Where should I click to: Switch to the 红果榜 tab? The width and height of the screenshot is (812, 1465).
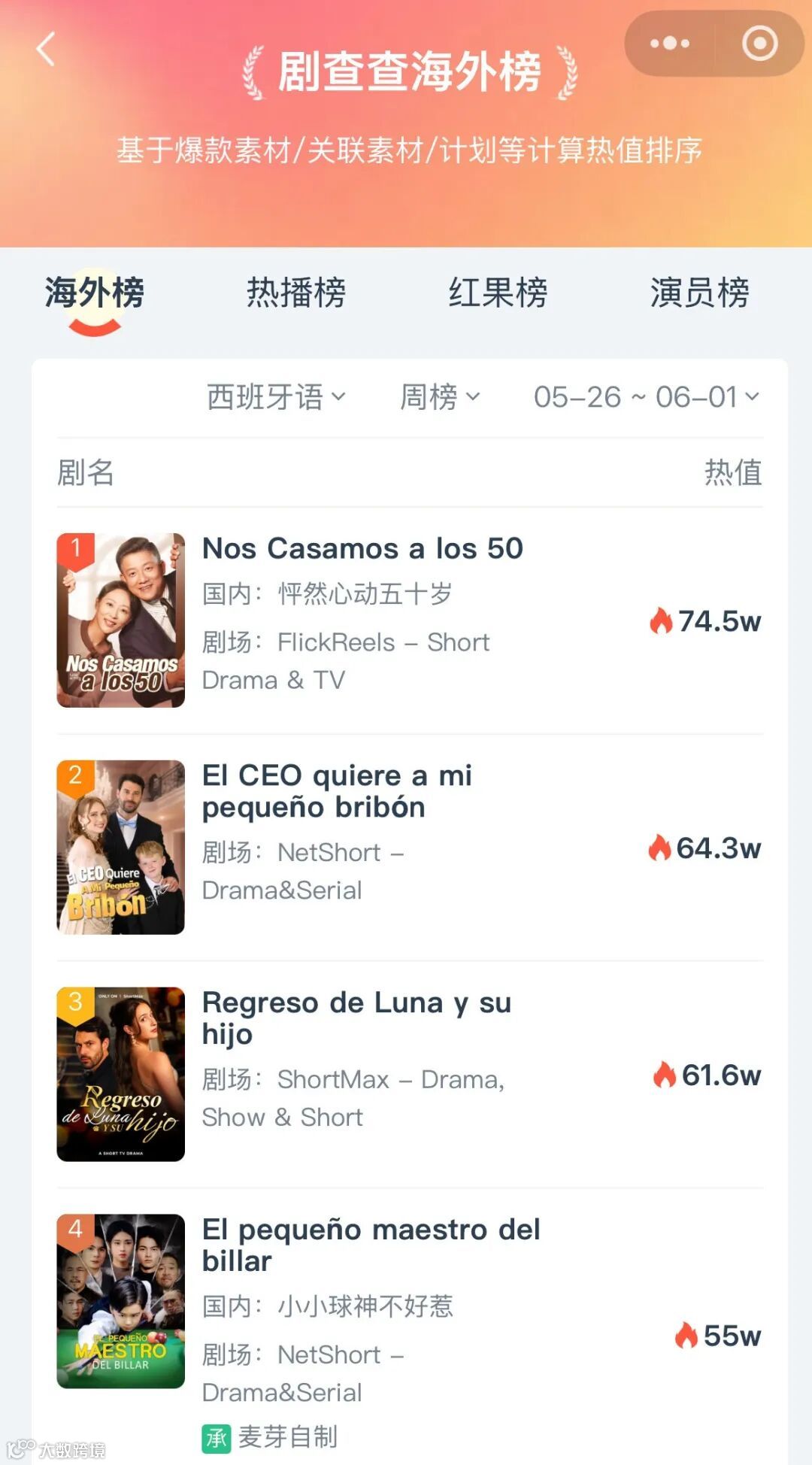coord(498,293)
